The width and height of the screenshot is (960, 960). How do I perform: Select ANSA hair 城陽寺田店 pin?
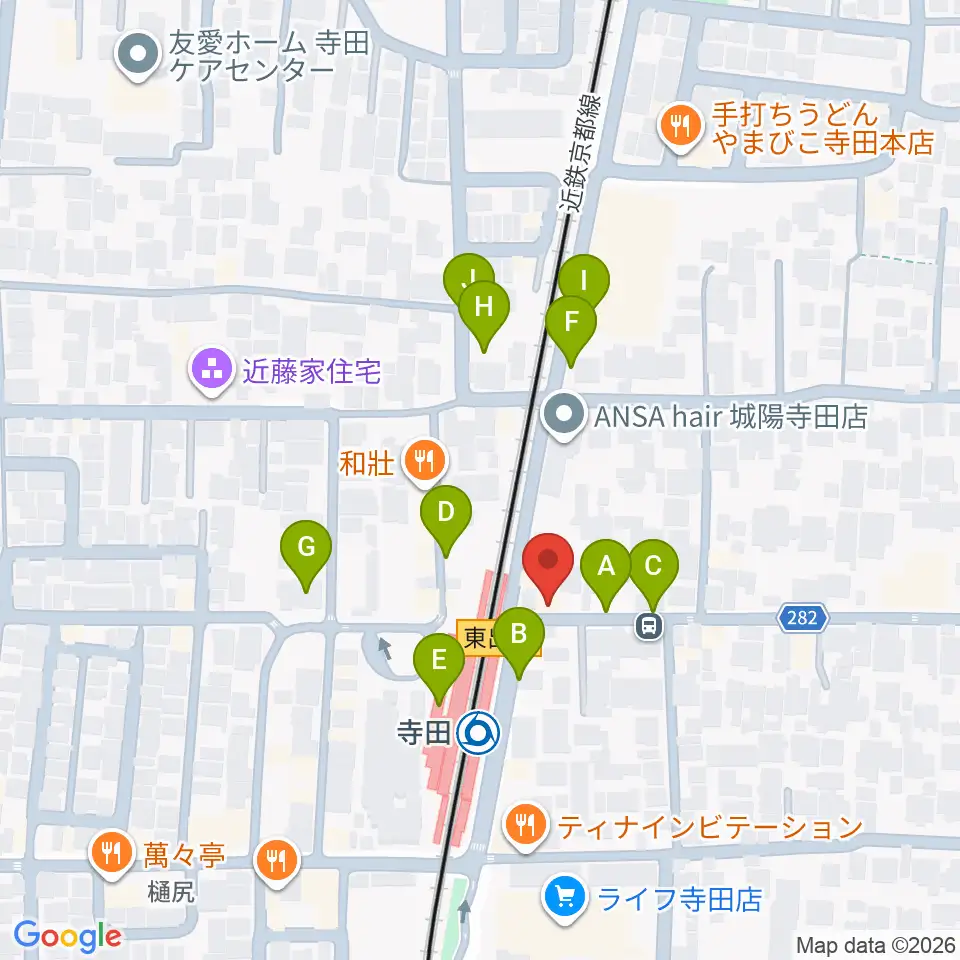coord(564,416)
